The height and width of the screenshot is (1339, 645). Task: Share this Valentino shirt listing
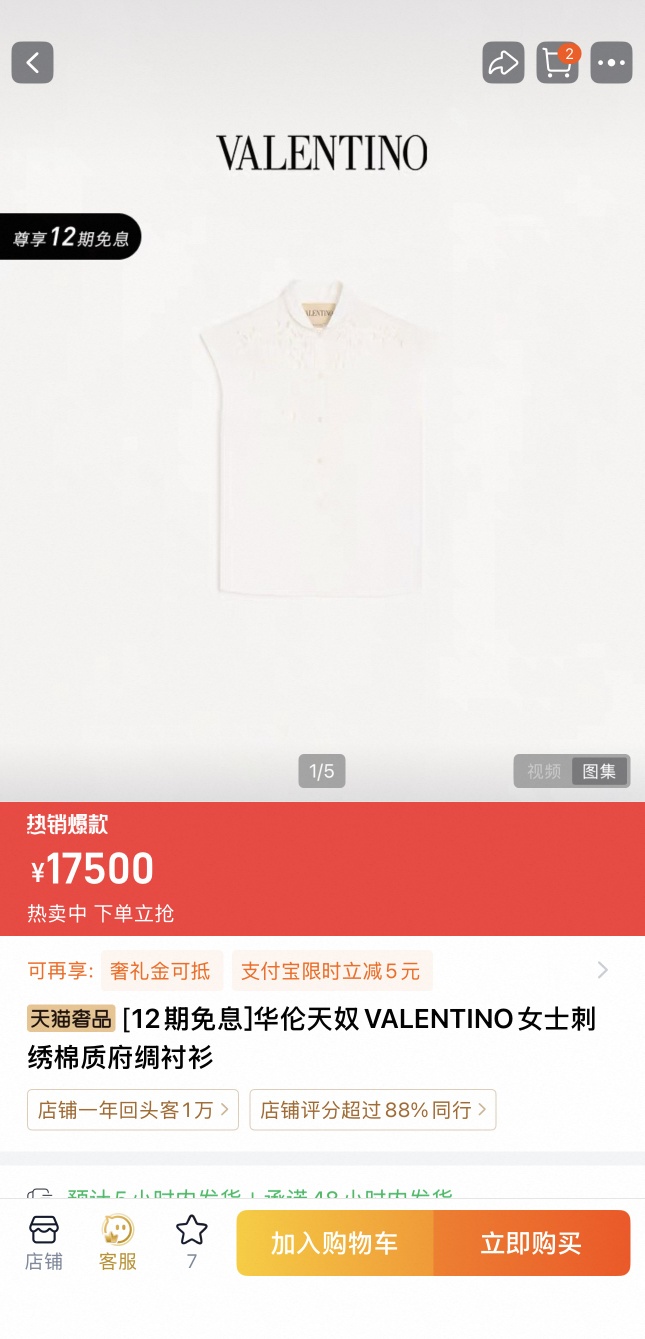point(502,63)
